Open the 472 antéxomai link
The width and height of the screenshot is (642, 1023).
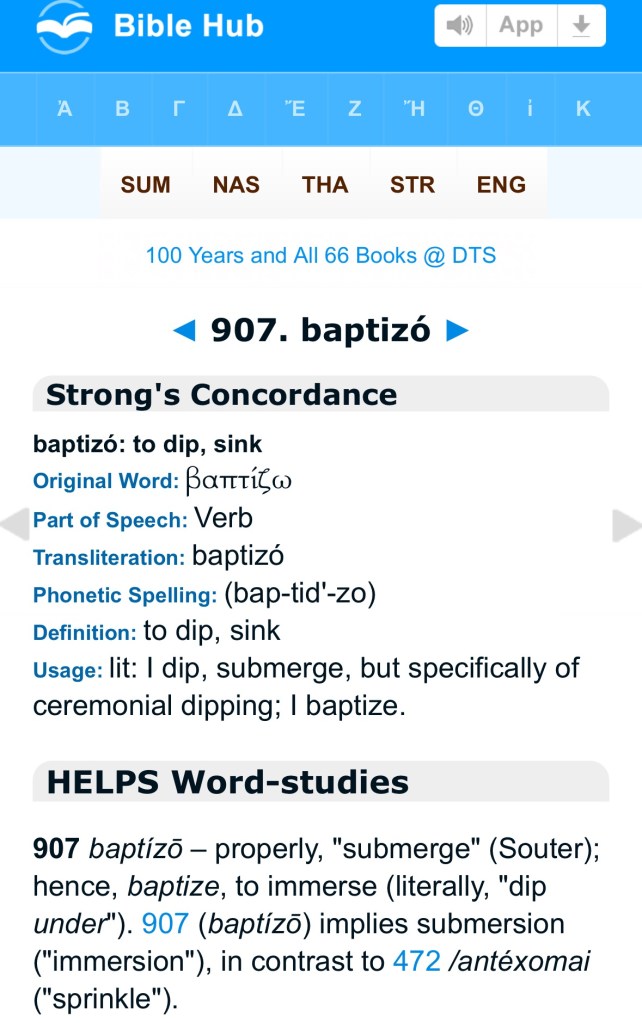[415, 962]
